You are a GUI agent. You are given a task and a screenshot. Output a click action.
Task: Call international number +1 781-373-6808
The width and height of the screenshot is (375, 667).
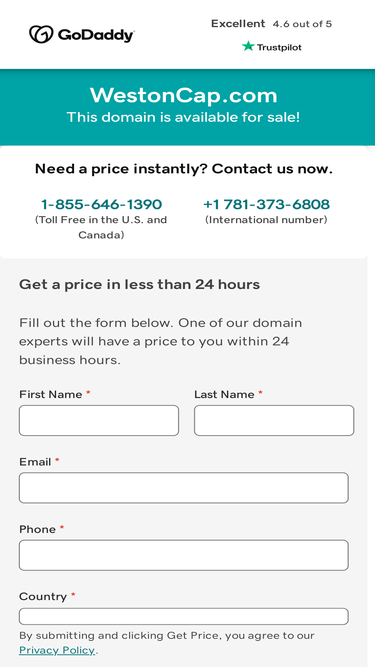(266, 205)
